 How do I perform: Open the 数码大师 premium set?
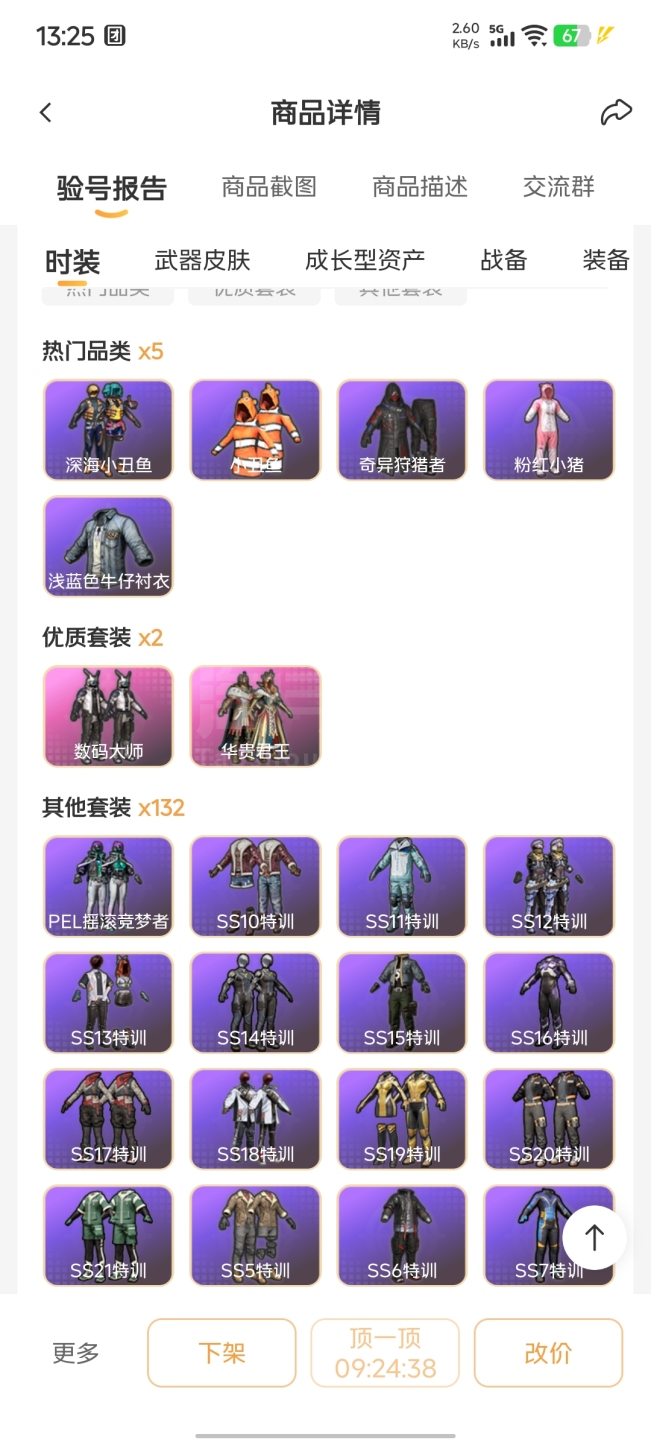108,716
